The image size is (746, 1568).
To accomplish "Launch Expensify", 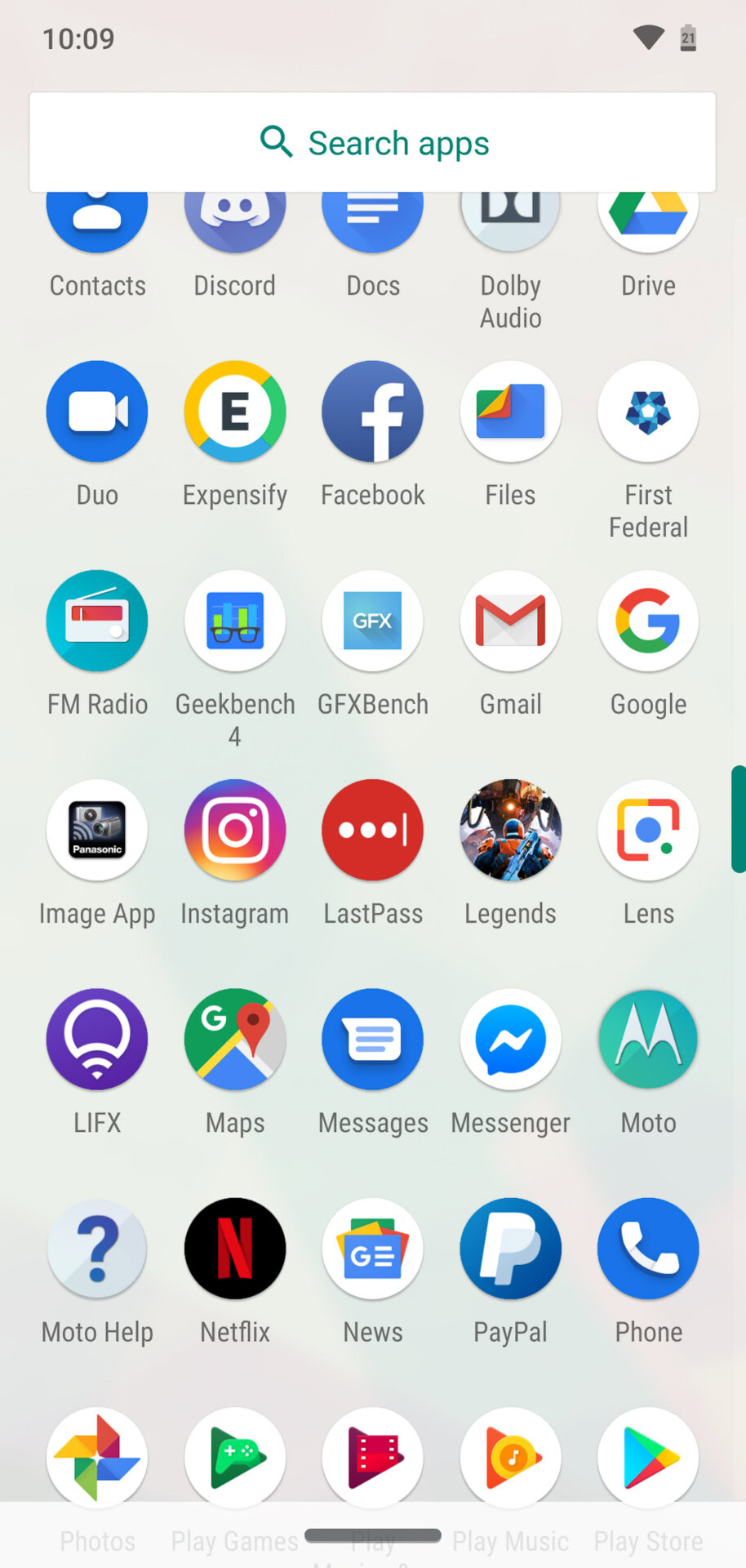I will tap(235, 412).
